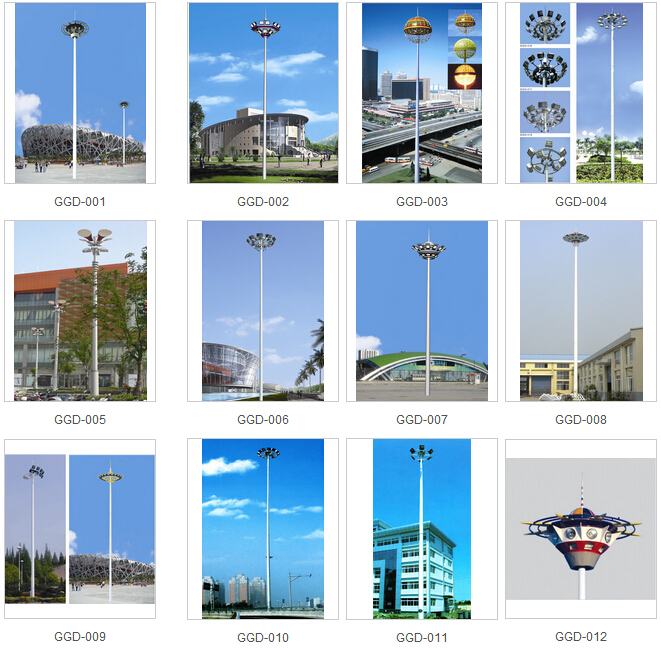Image resolution: width=661 pixels, height=648 pixels.
Task: View the GGD-003 product
Action: 422,93
